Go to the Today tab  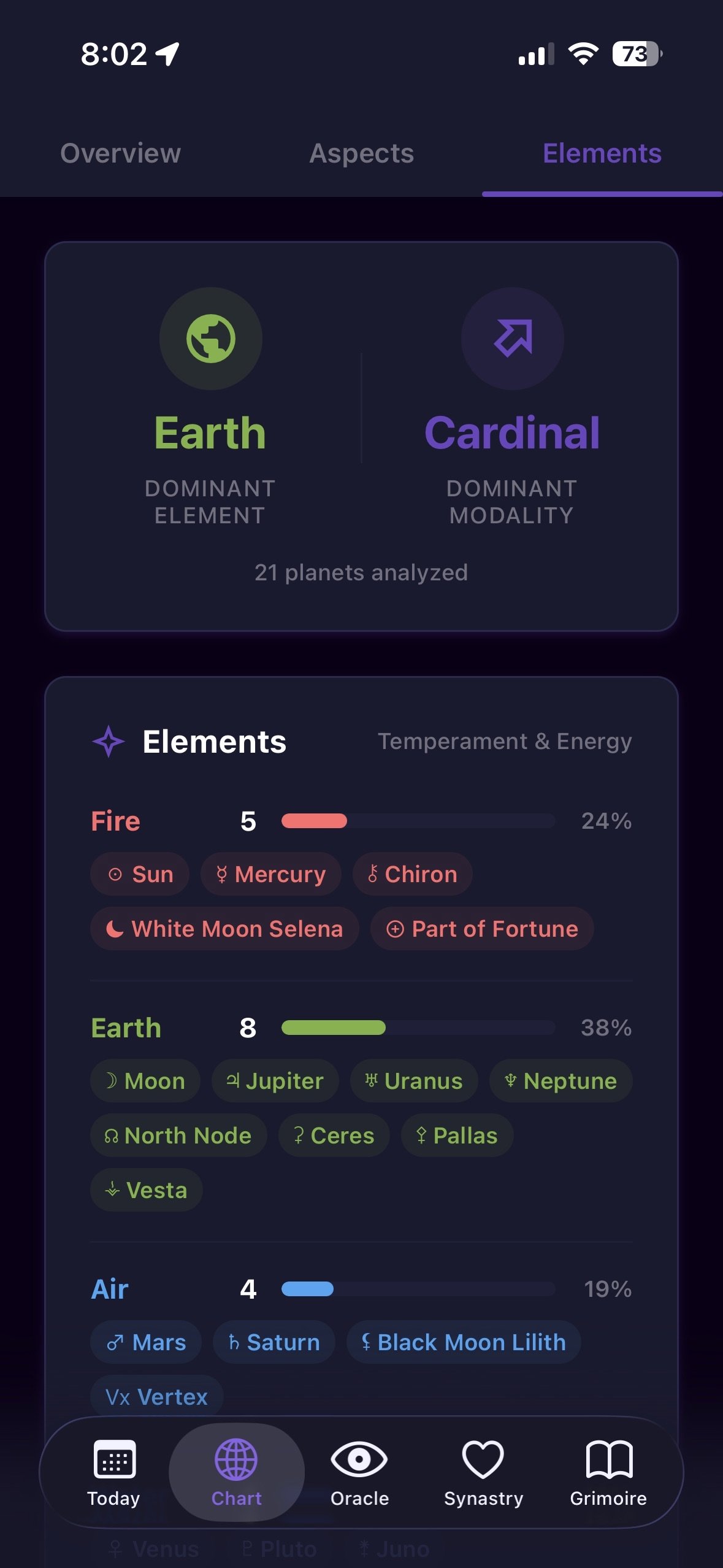[113, 1472]
